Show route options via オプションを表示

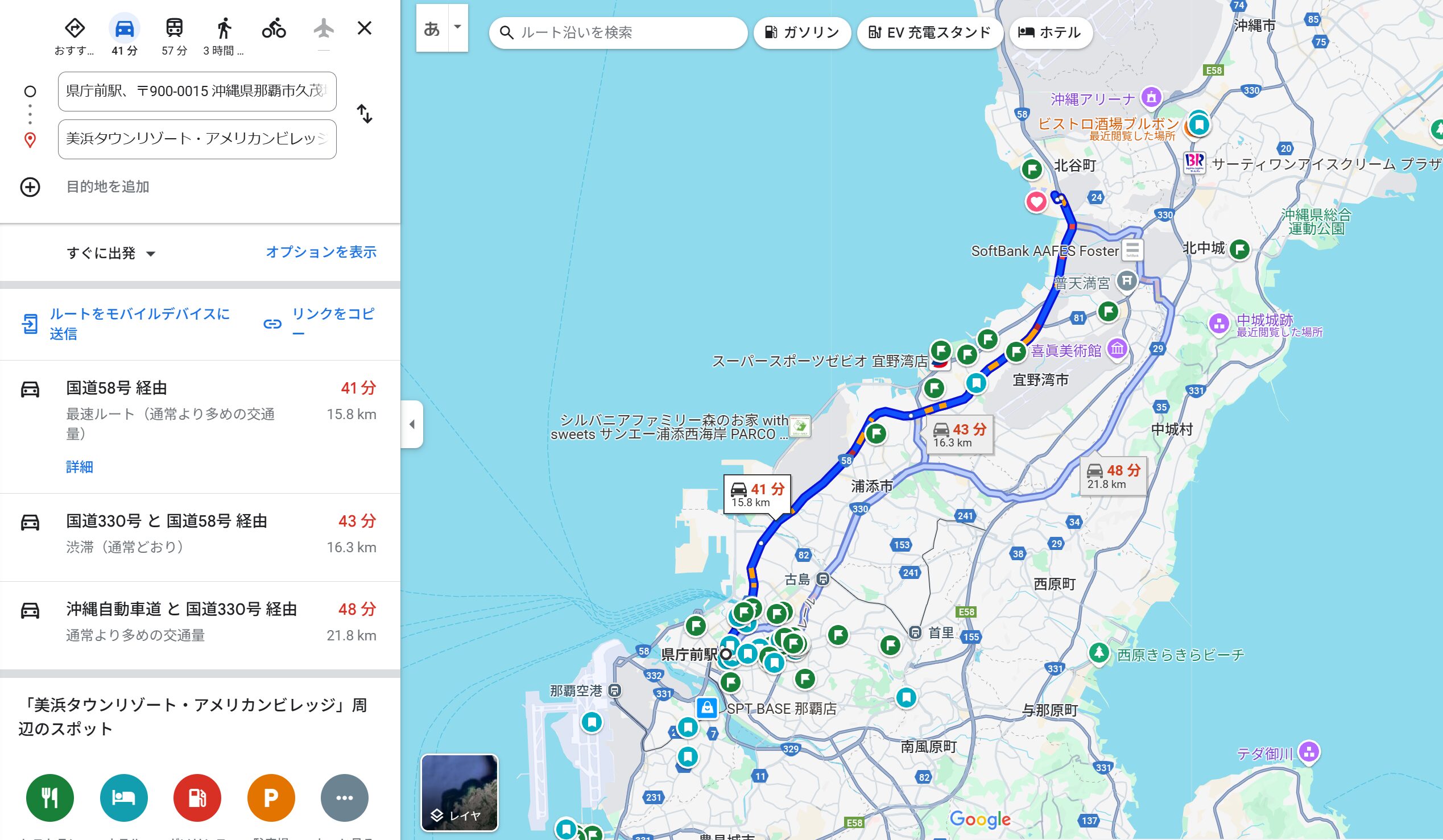[321, 252]
